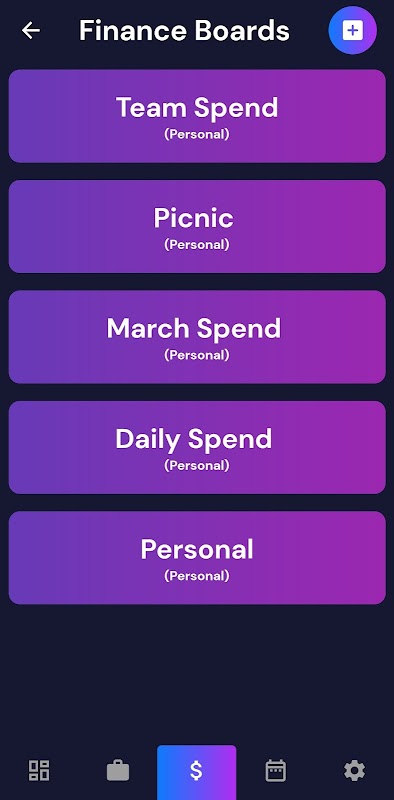Open the settings gear tab
Image resolution: width=394 pixels, height=800 pixels.
click(x=354, y=770)
